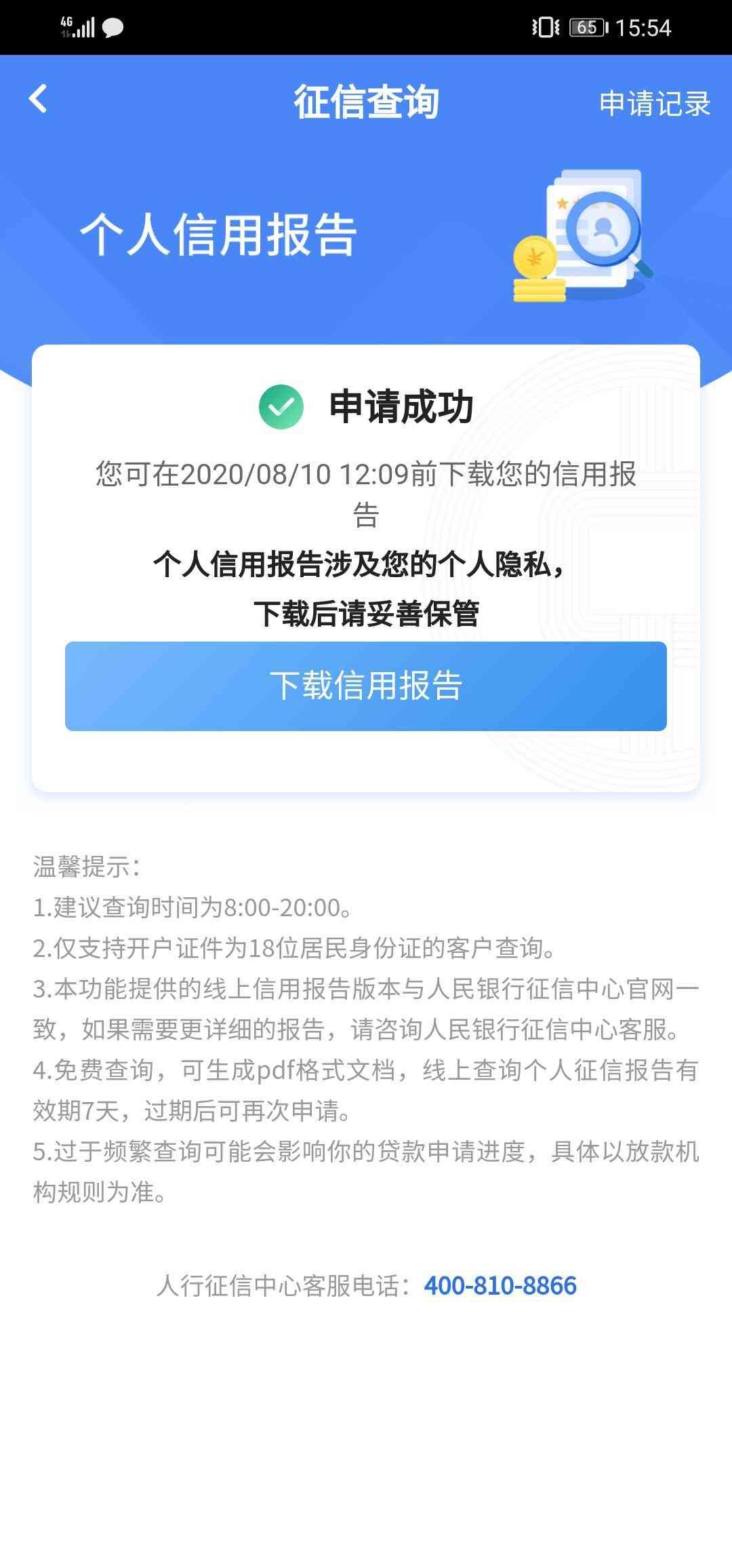Tap the 下载信用报告 download button
Screen dimensions: 732x1568
coord(366,686)
